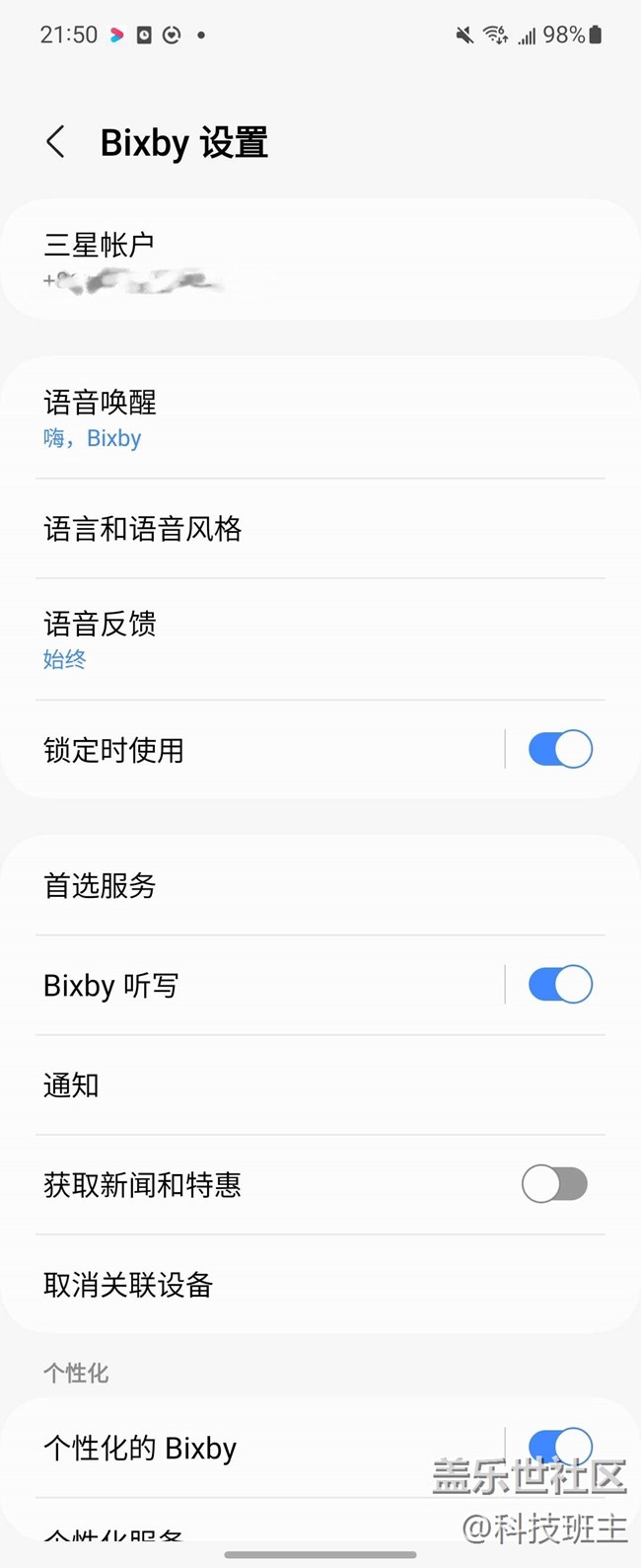This screenshot has height=1568, width=641.
Task: Enable 获取新闻和特惠
Action: point(554,1184)
